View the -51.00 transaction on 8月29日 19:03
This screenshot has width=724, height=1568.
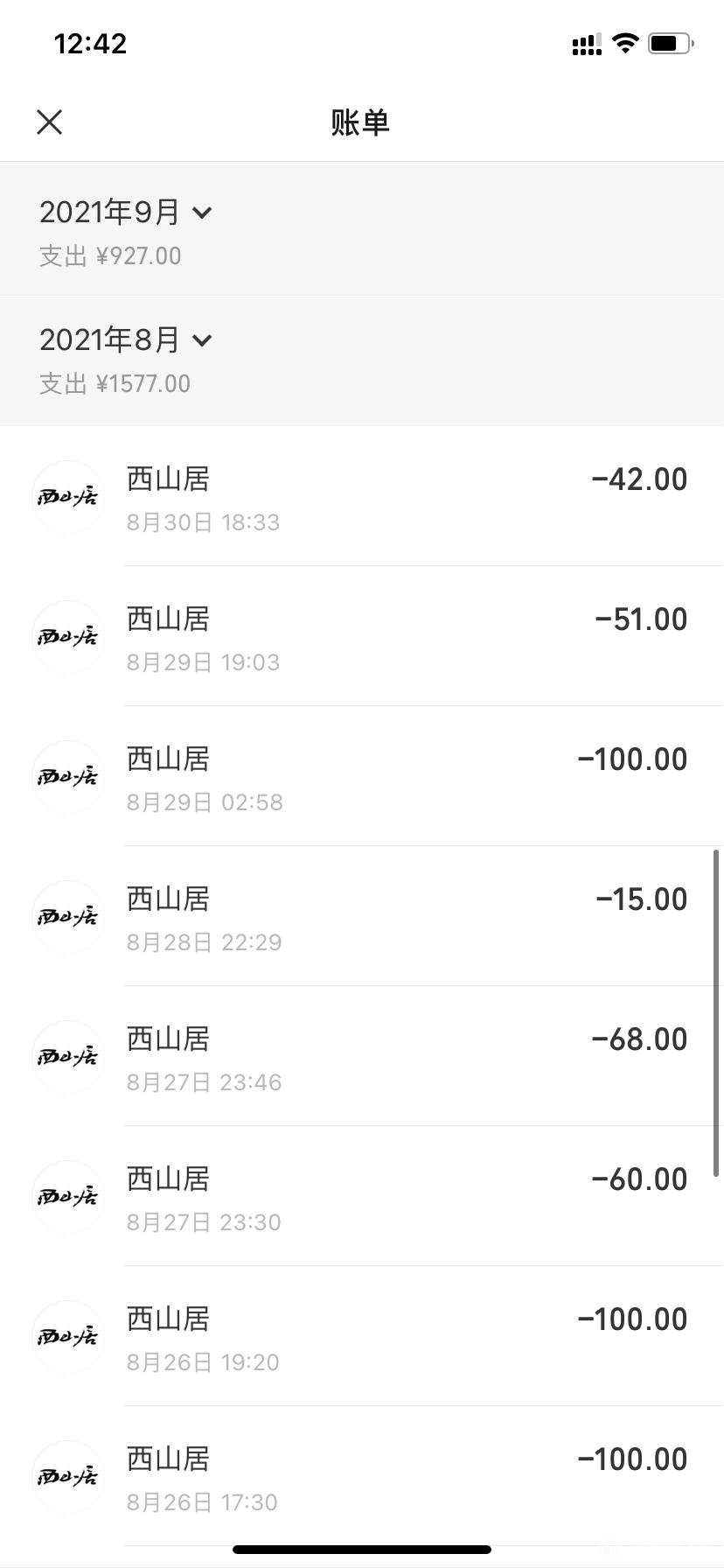point(362,636)
